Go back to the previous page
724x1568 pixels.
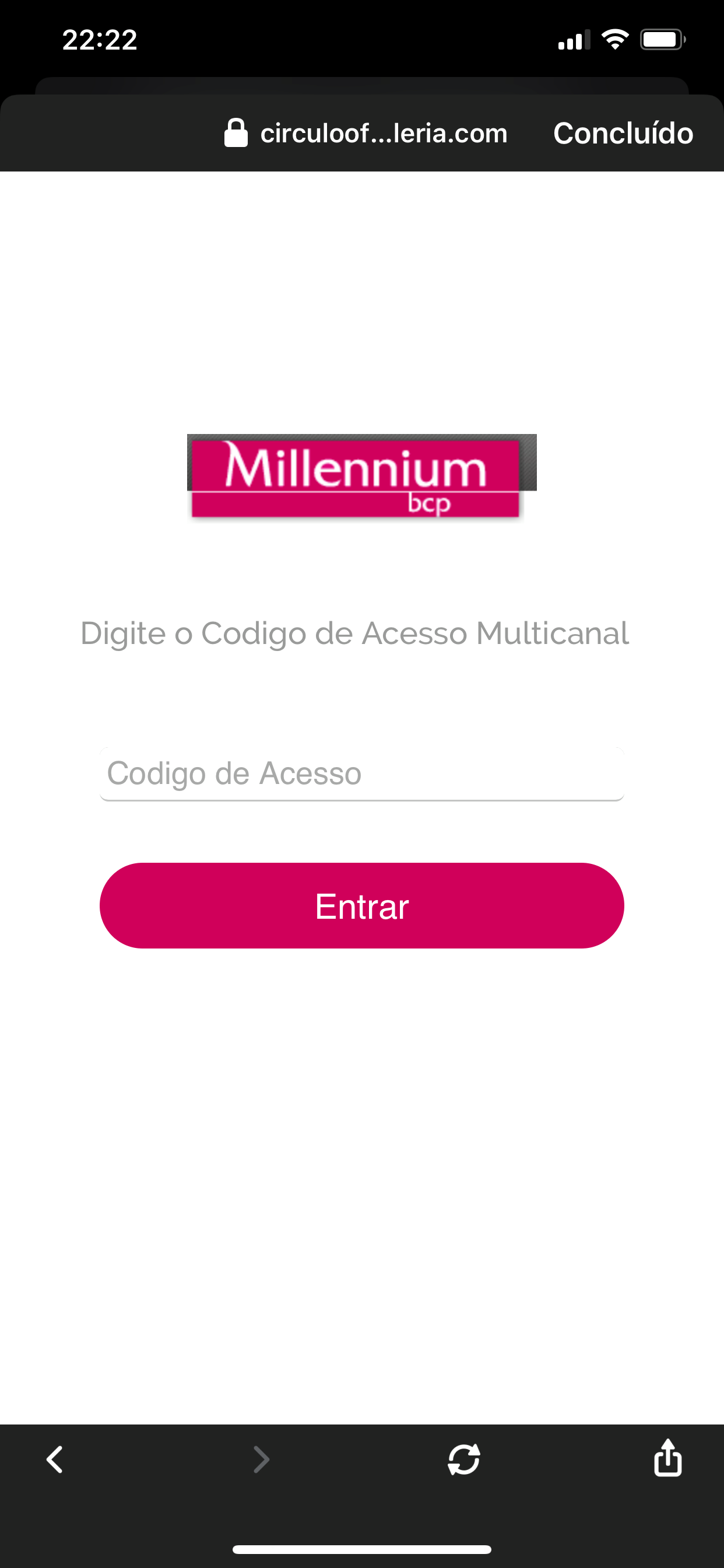(55, 1459)
